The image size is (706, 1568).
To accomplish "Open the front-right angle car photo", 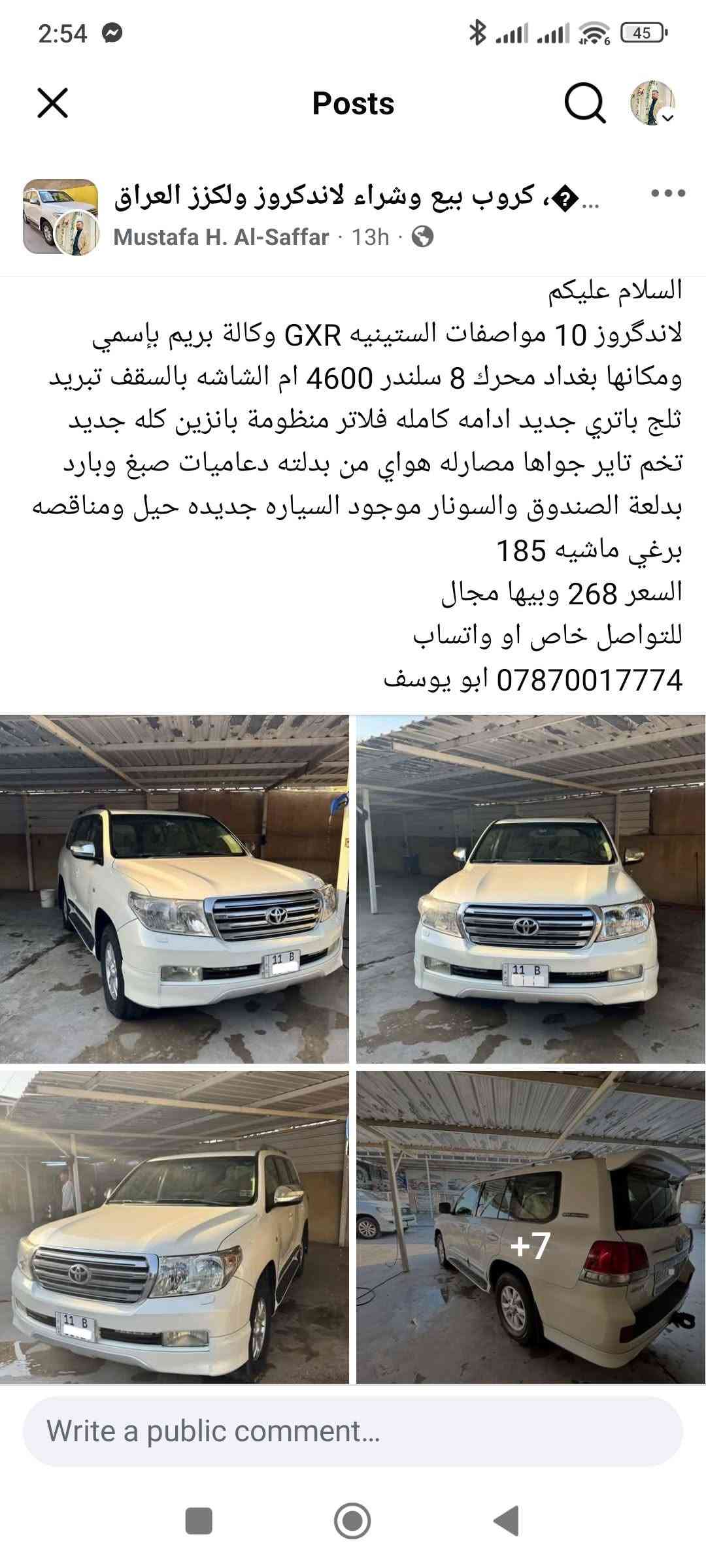I will click(175, 1227).
